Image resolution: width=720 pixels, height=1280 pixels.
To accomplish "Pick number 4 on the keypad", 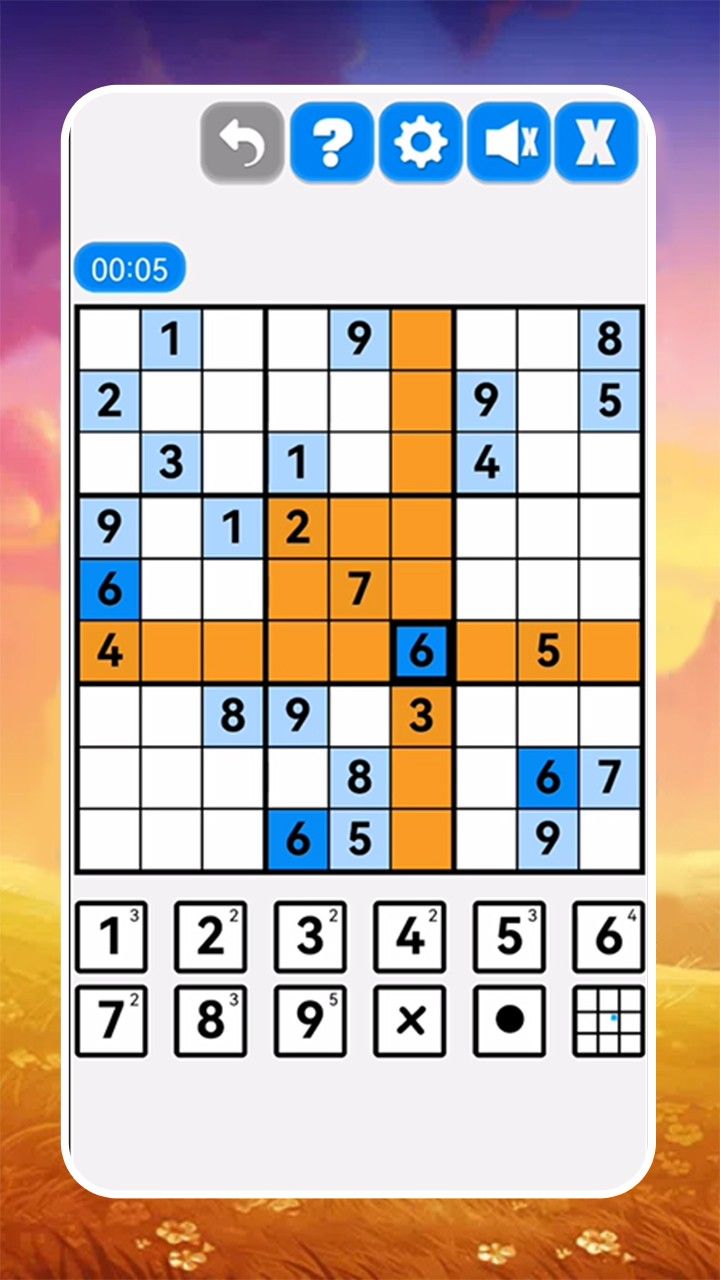I will tap(410, 937).
